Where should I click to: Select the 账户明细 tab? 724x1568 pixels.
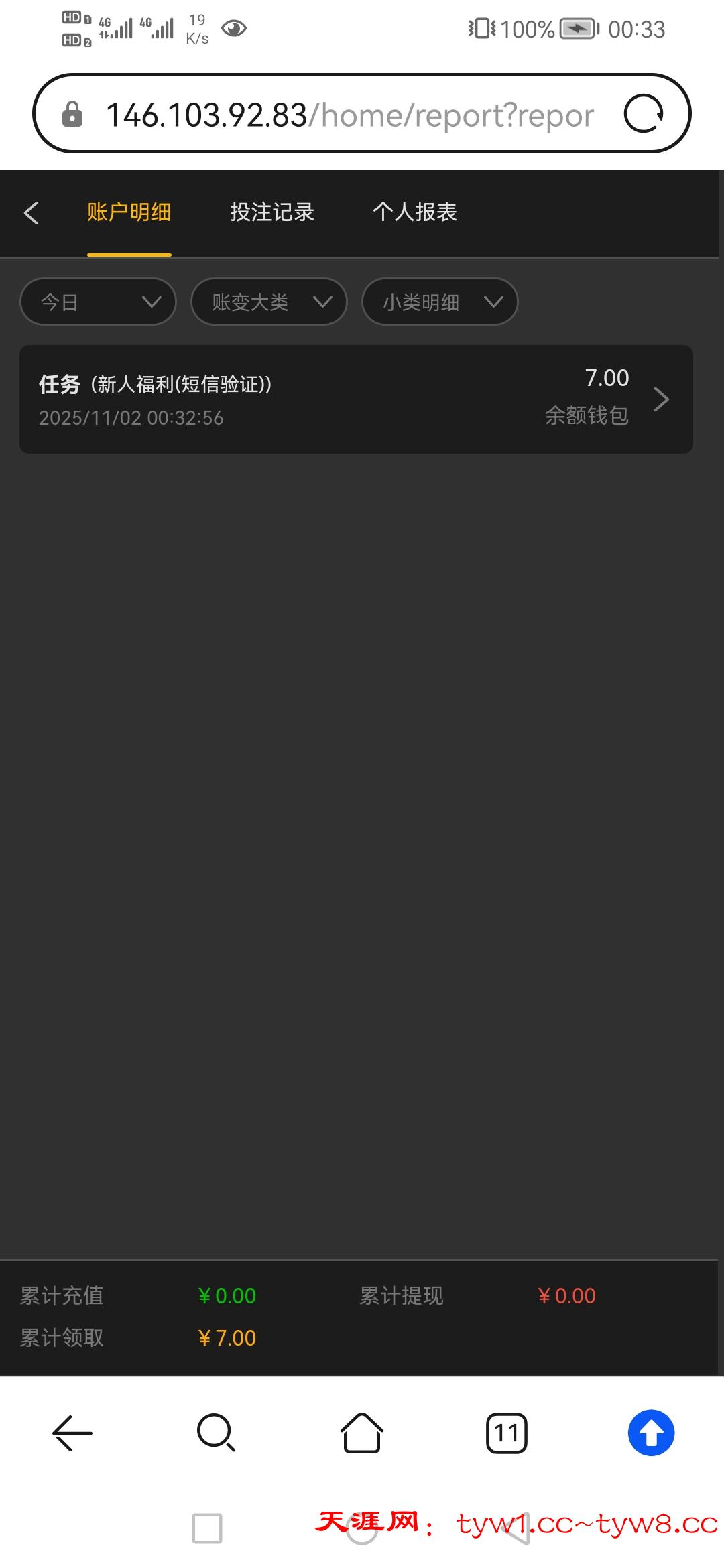pyautogui.click(x=129, y=212)
